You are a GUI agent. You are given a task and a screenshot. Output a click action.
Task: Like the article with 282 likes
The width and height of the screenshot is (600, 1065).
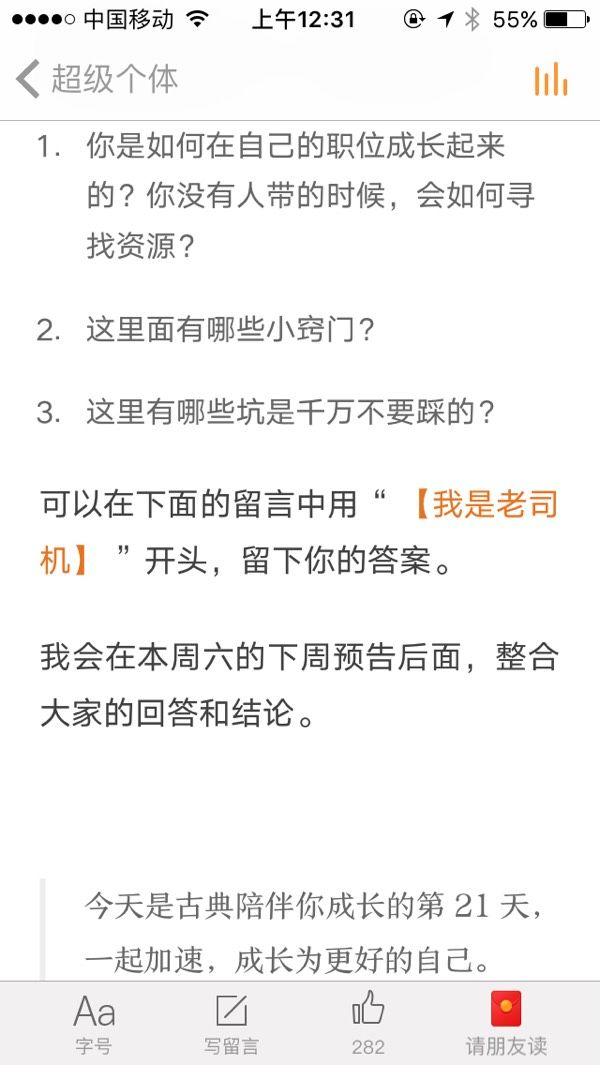368,1023
